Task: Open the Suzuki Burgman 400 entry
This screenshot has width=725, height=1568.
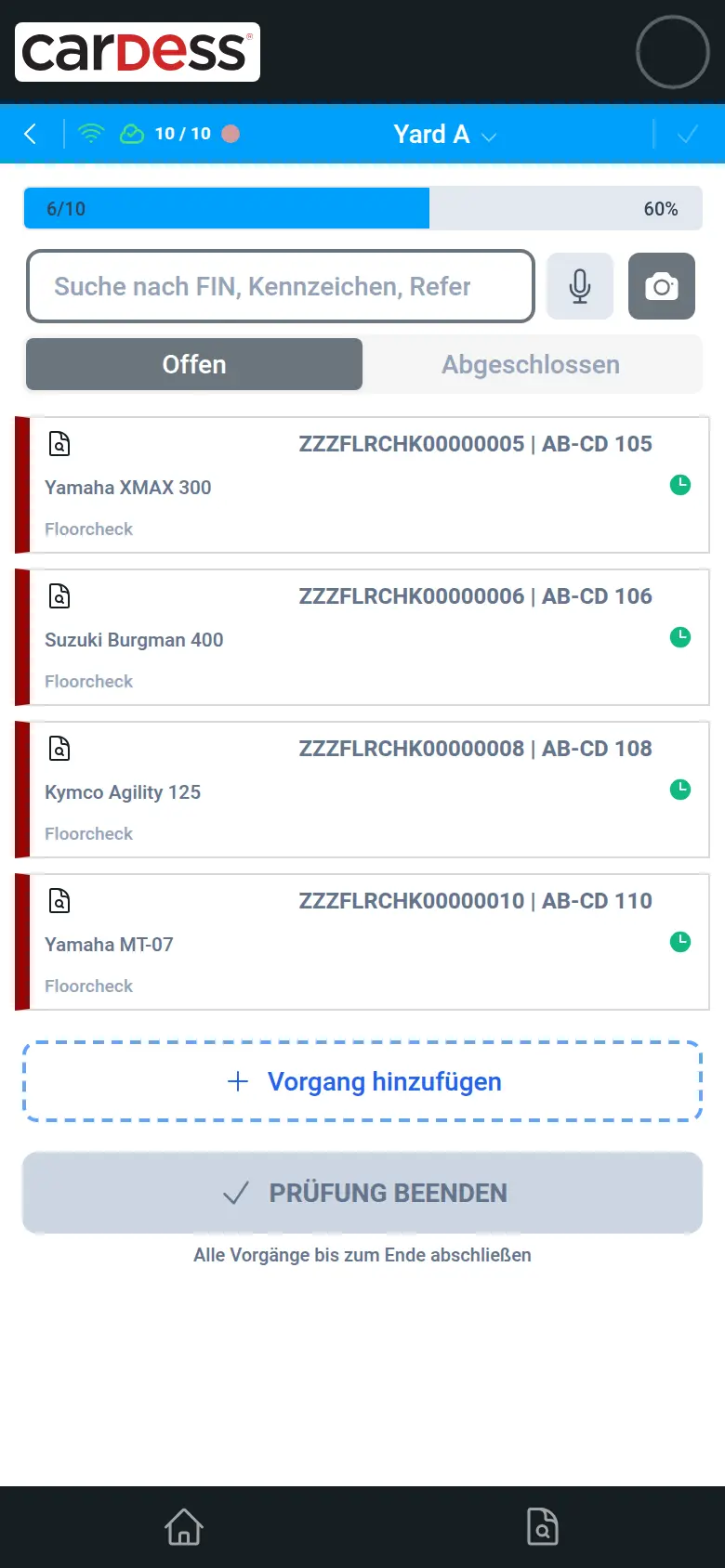Action: tap(362, 637)
